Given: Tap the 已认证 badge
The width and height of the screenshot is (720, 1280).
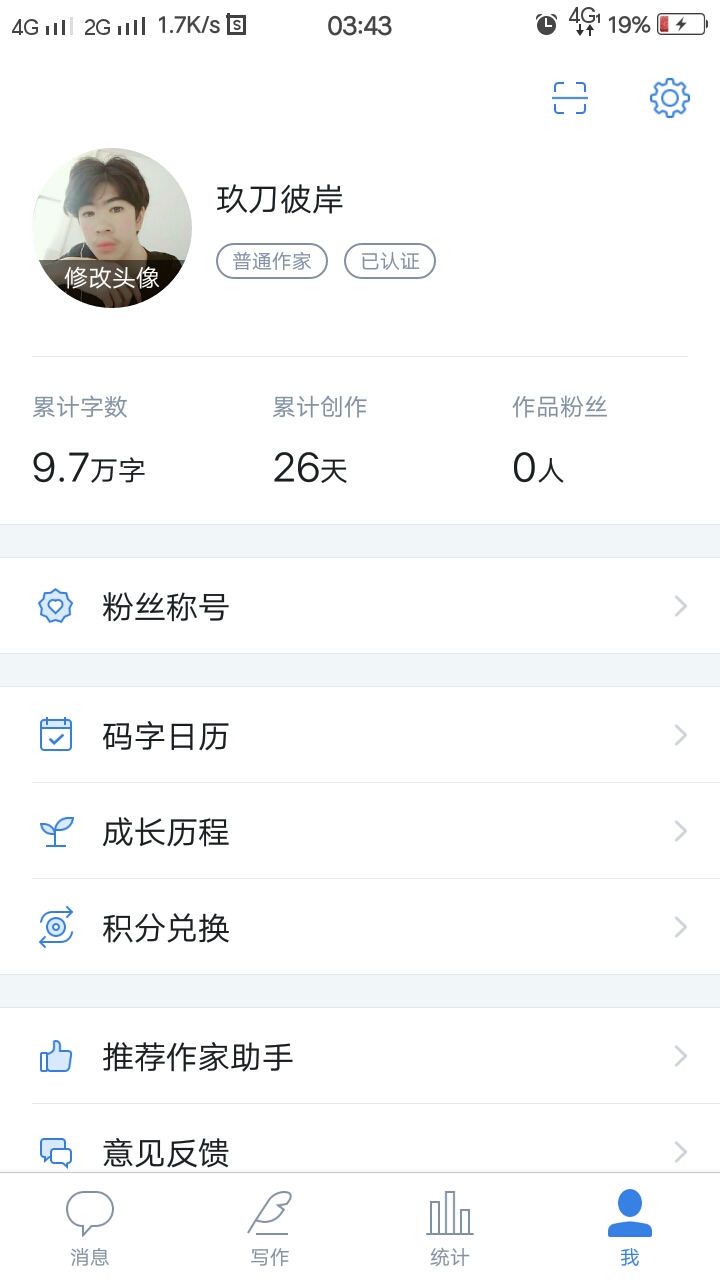Looking at the screenshot, I should pos(390,261).
